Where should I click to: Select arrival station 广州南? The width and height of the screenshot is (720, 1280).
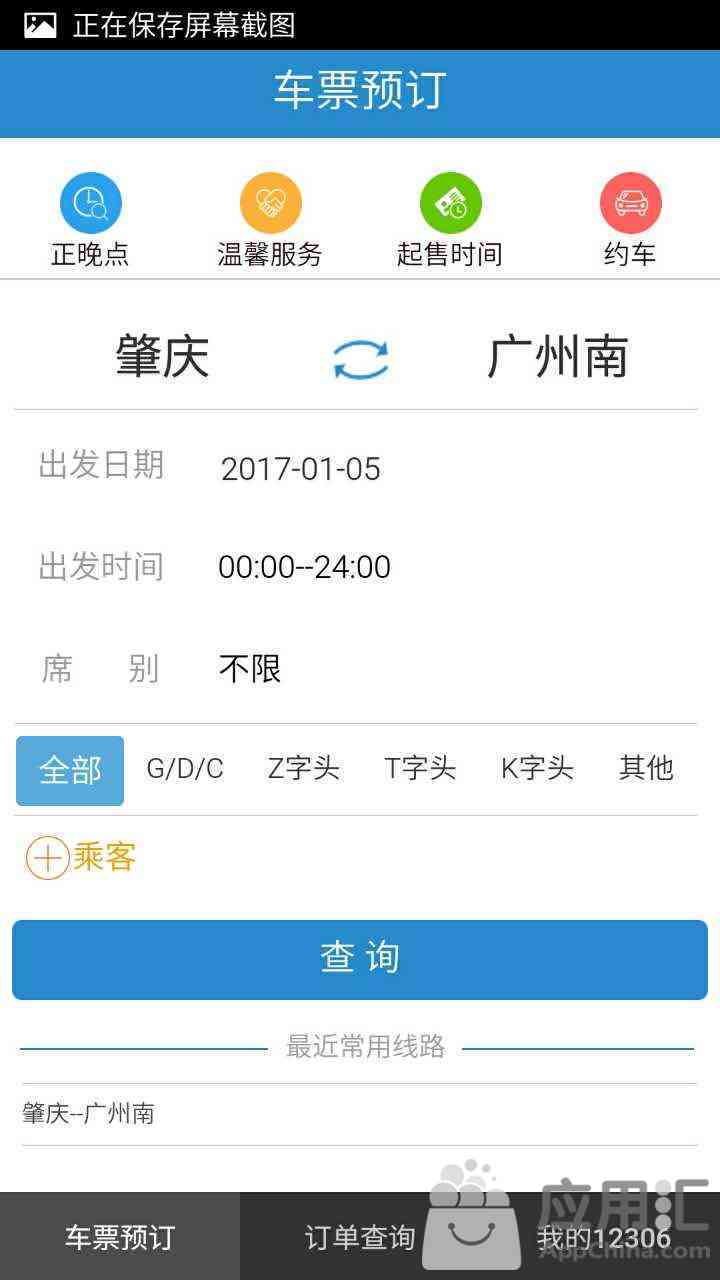coord(557,357)
